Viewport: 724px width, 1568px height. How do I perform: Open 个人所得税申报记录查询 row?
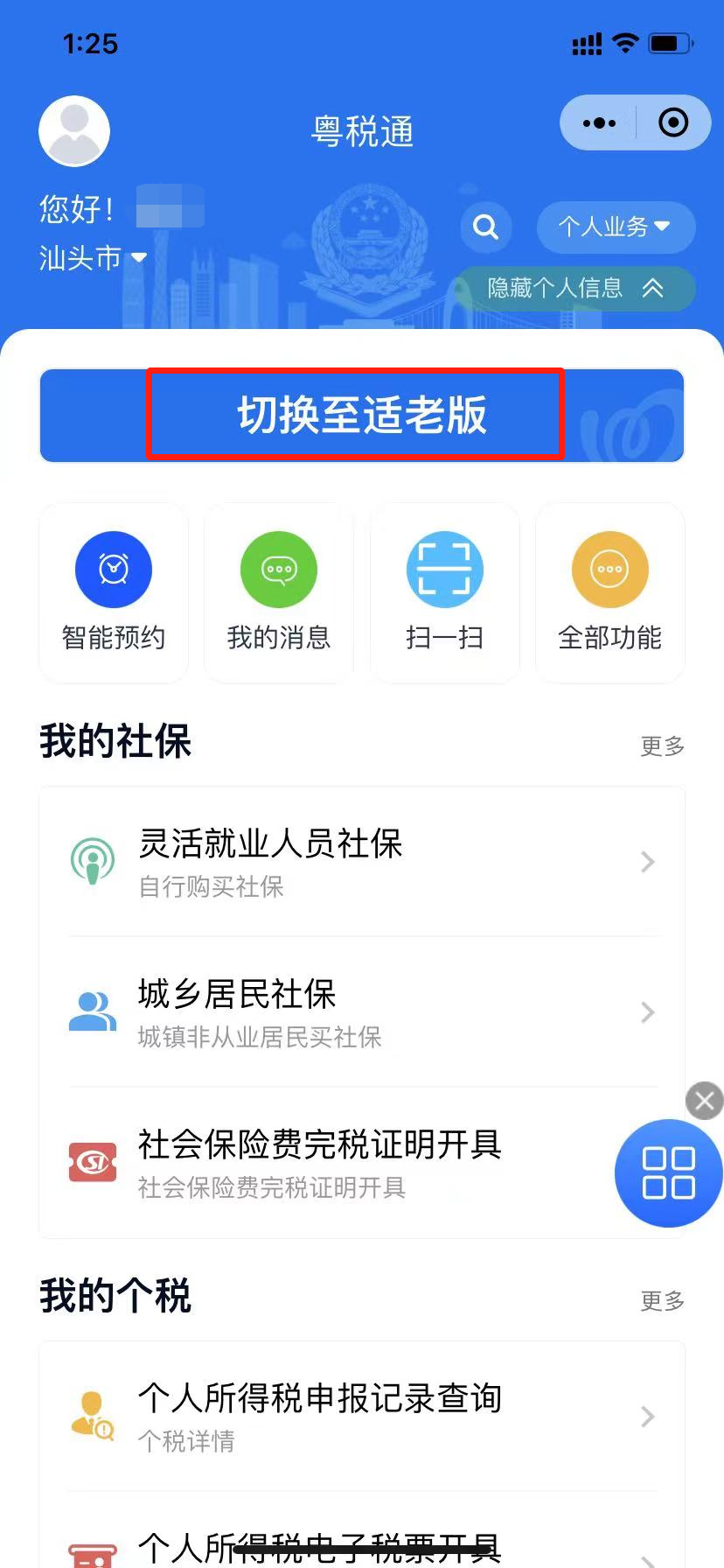361,1416
